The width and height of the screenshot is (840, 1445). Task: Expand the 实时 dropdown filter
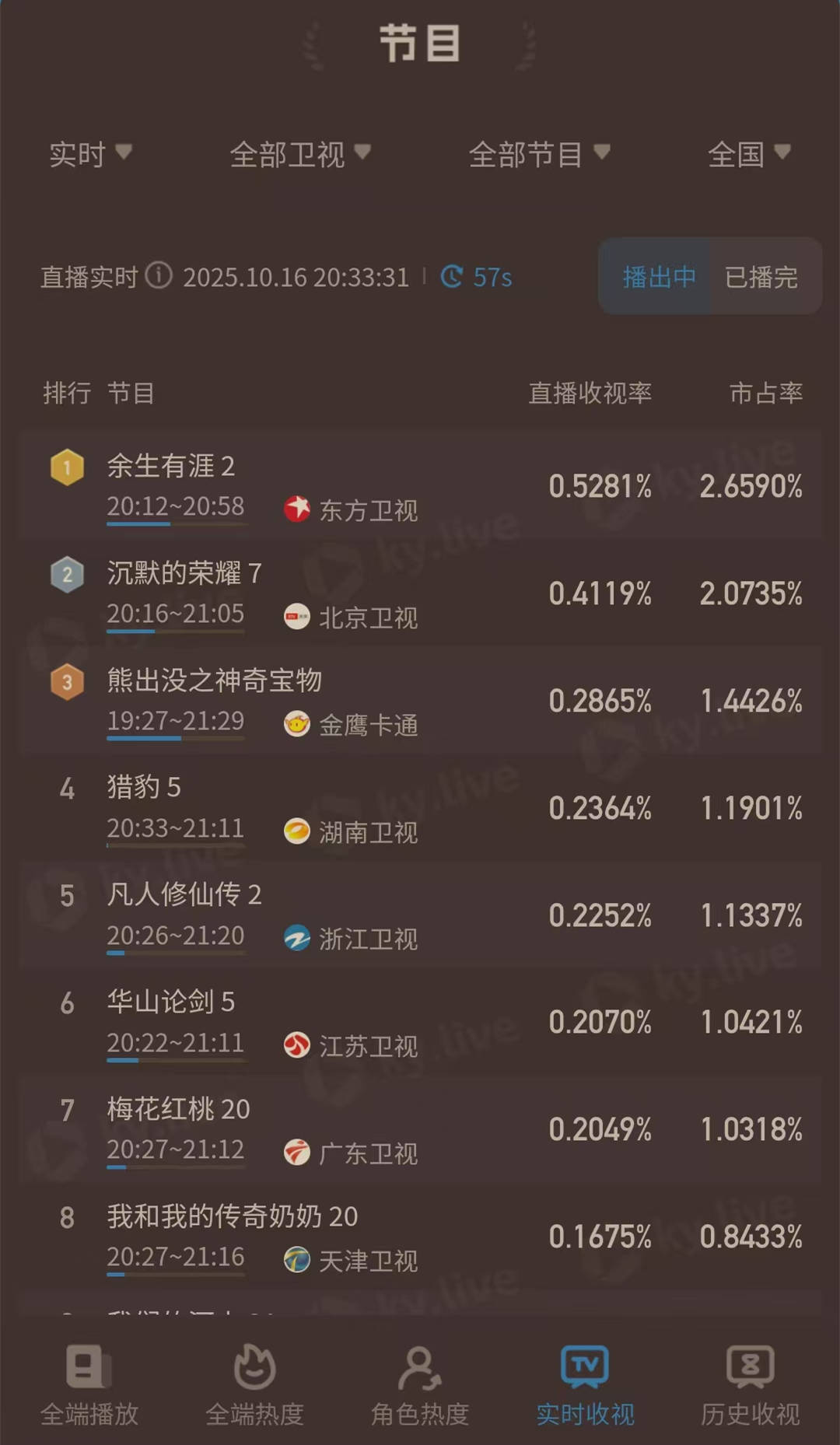(89, 154)
